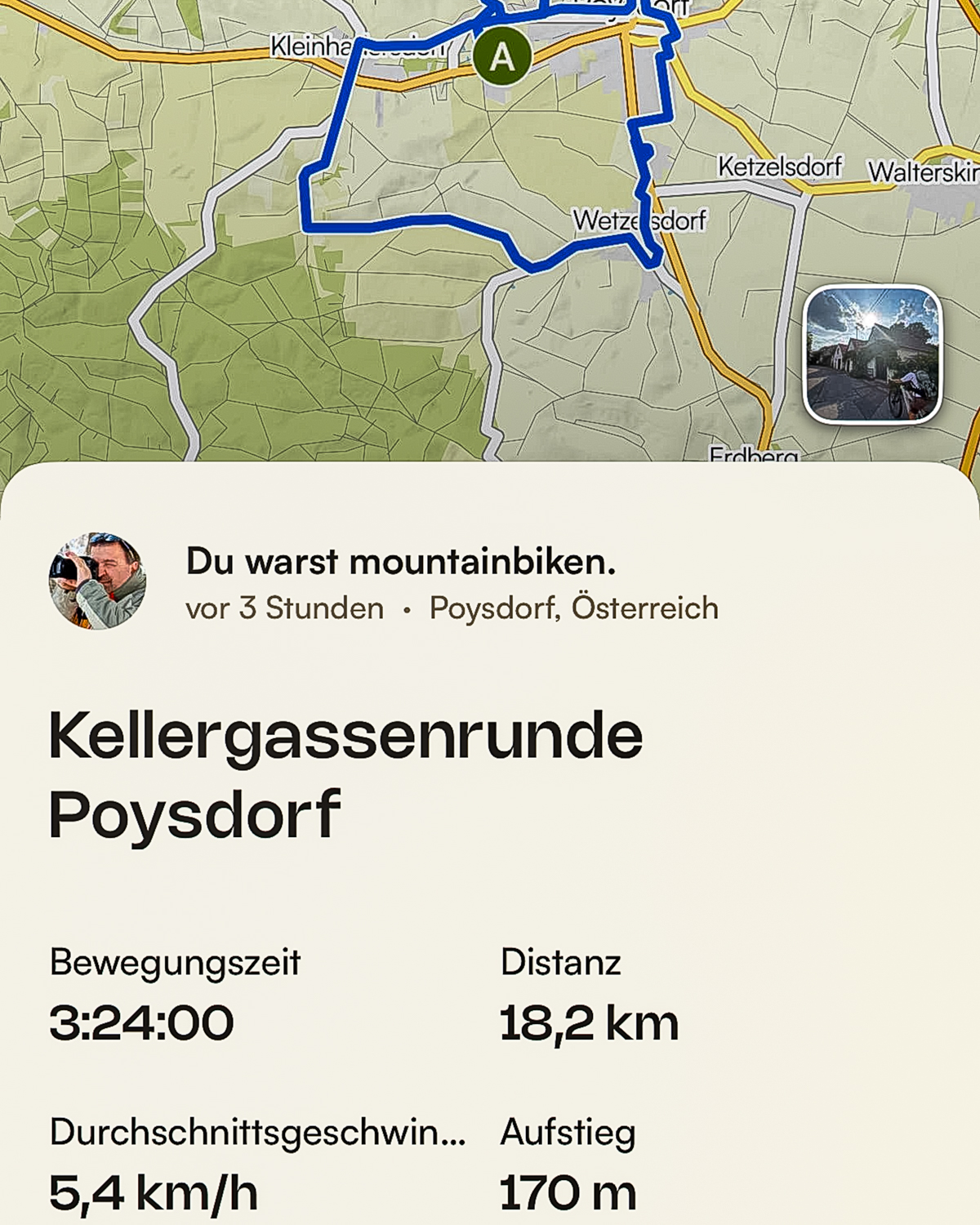Open the user profile picture

(x=97, y=581)
